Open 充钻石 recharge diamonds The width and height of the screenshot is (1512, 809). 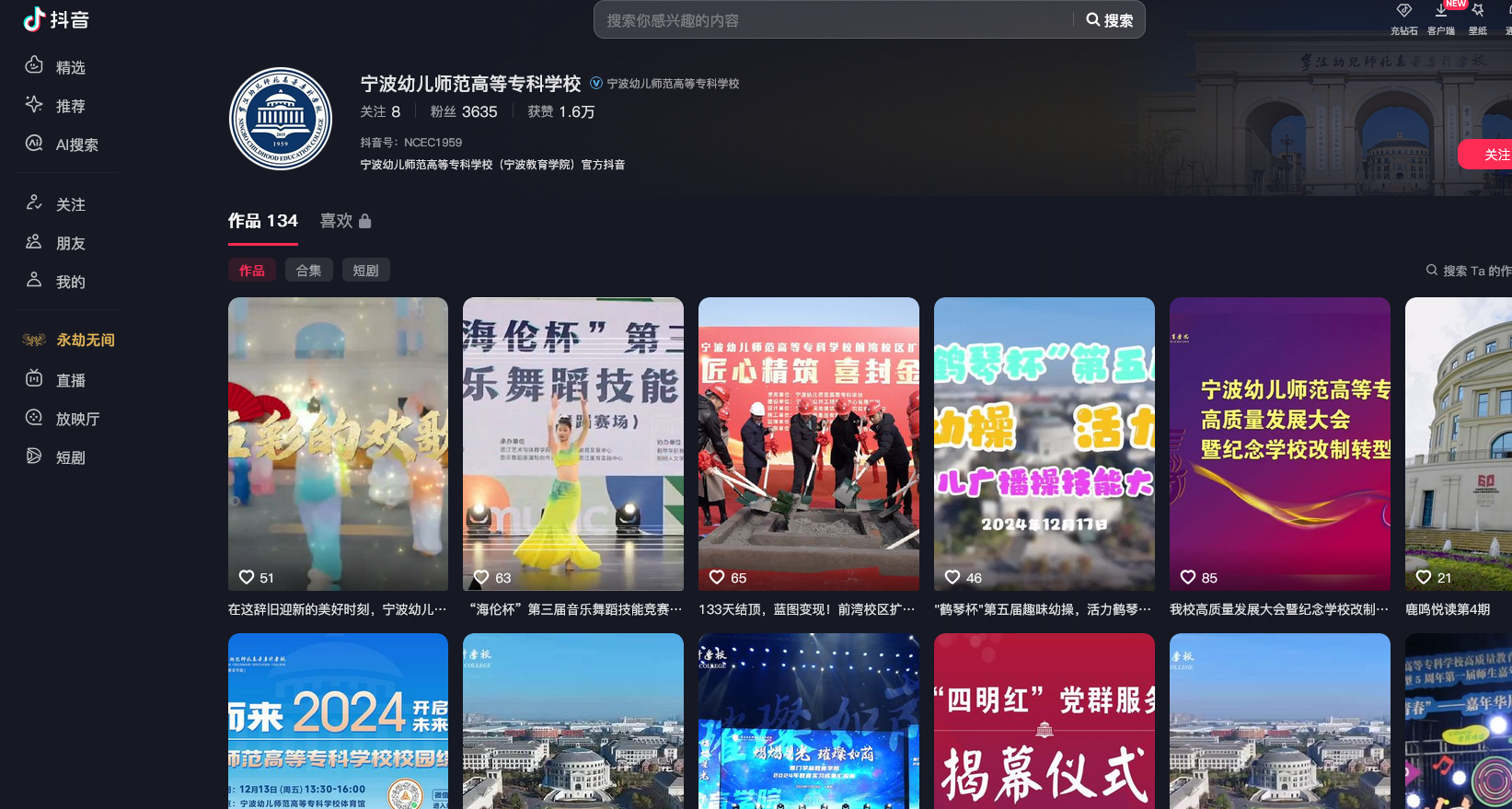click(1403, 18)
